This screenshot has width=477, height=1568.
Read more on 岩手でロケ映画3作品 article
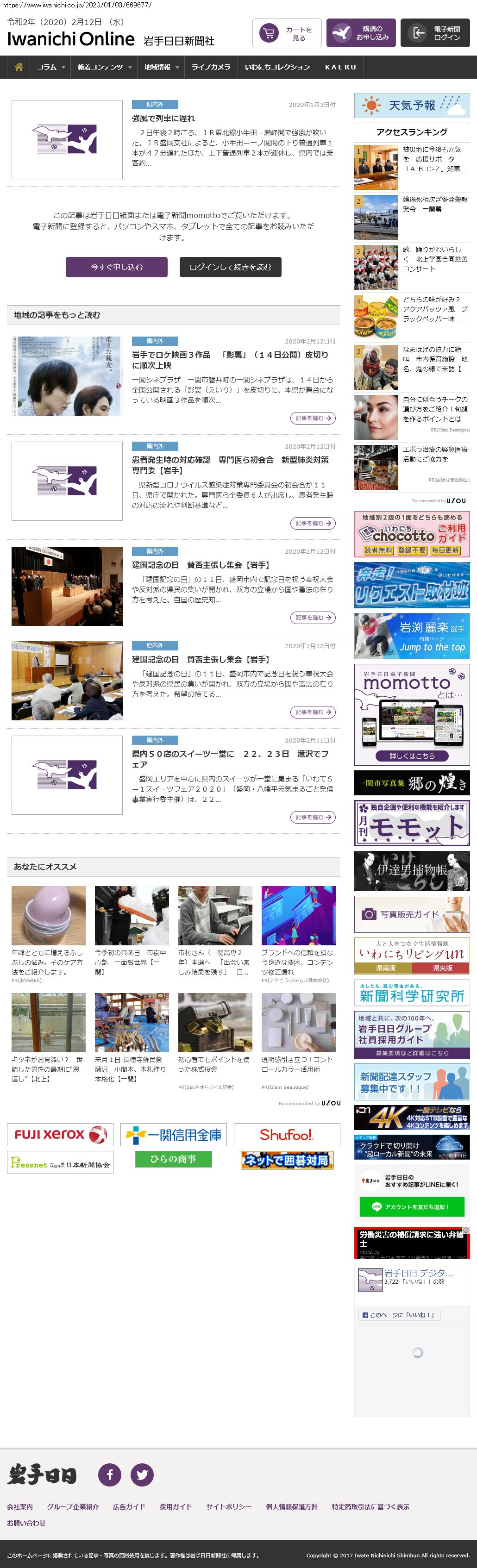coord(313,418)
